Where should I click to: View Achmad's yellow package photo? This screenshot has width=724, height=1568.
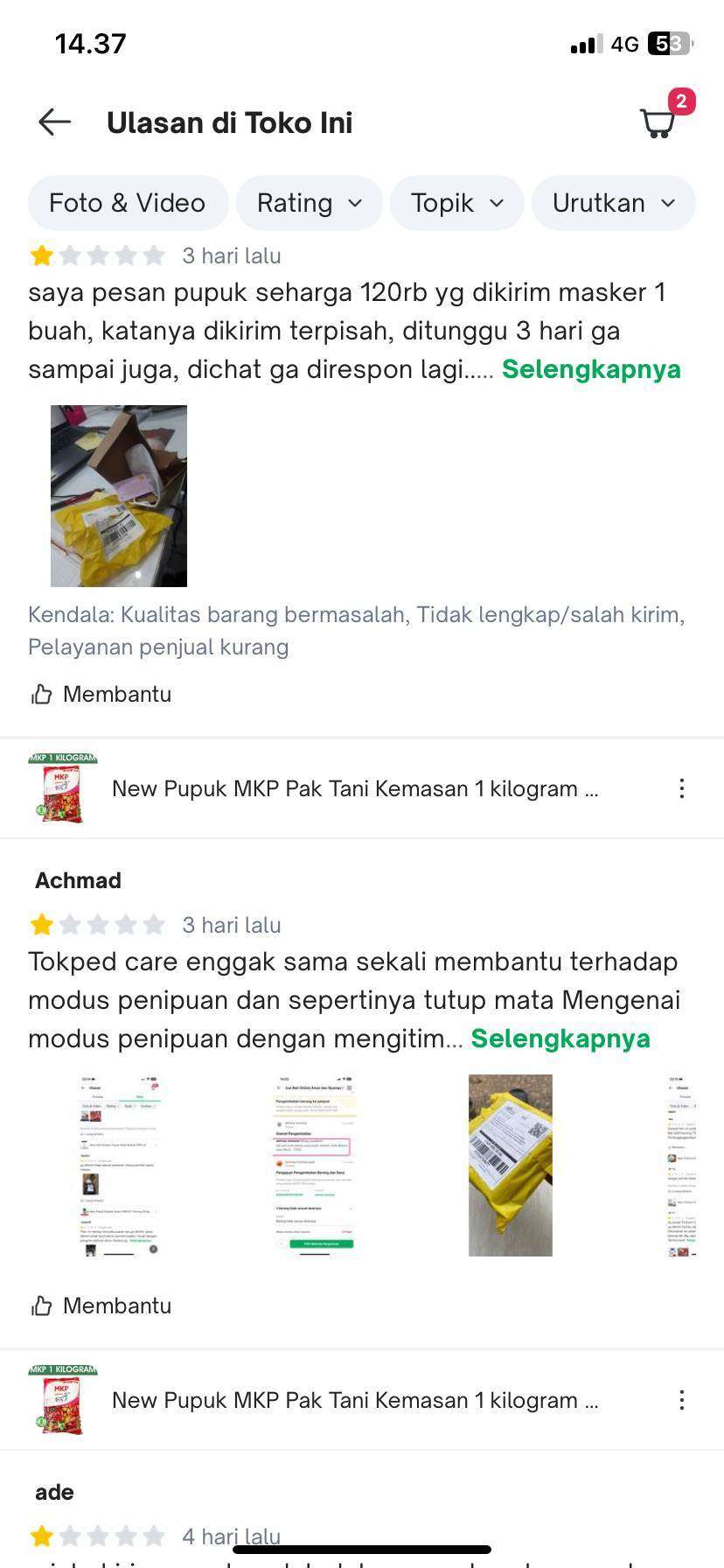511,1165
